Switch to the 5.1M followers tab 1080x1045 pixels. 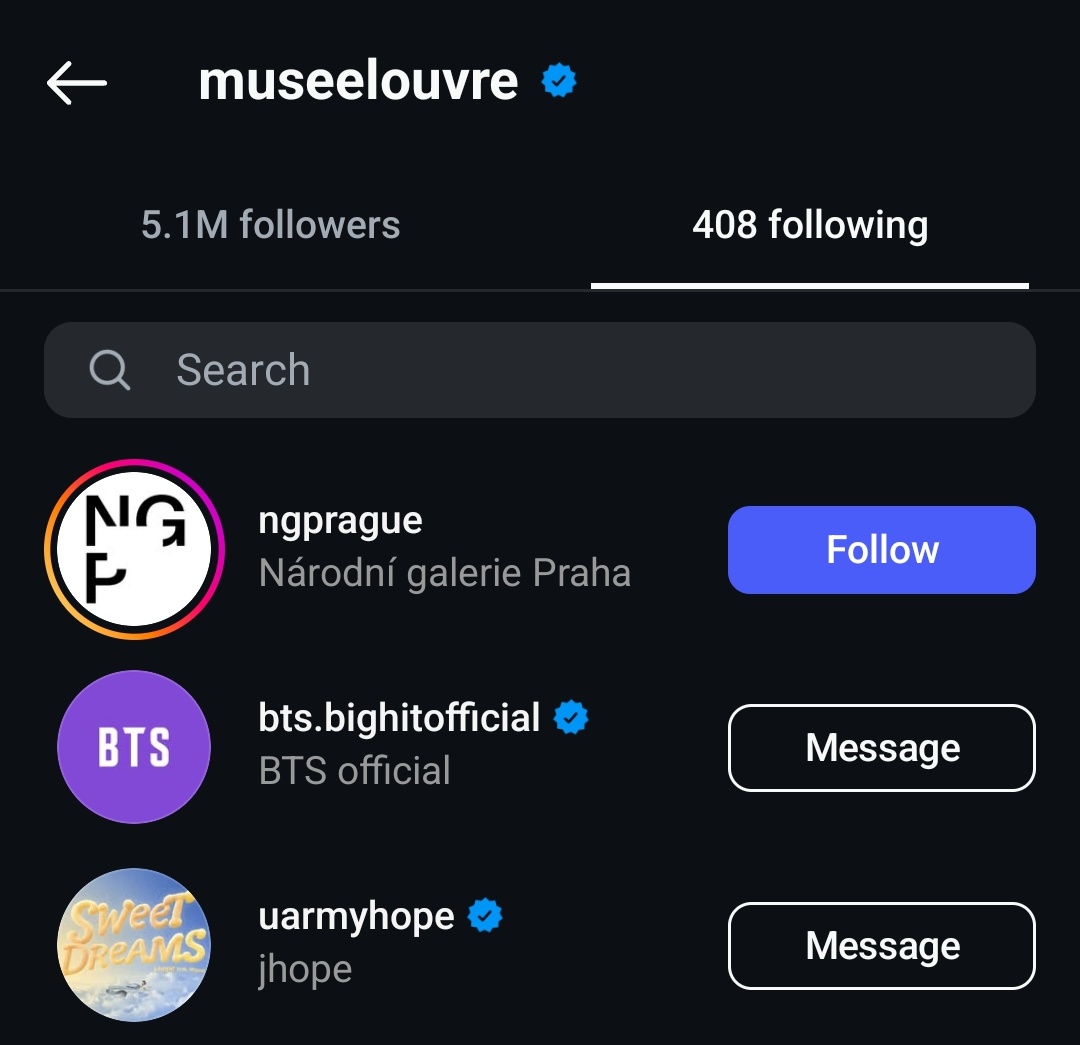(x=270, y=225)
